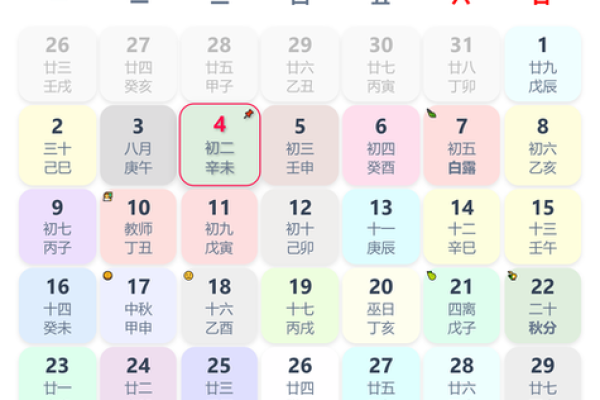Pick the 7th, marked 白露
This screenshot has height=400, width=600.
click(461, 145)
